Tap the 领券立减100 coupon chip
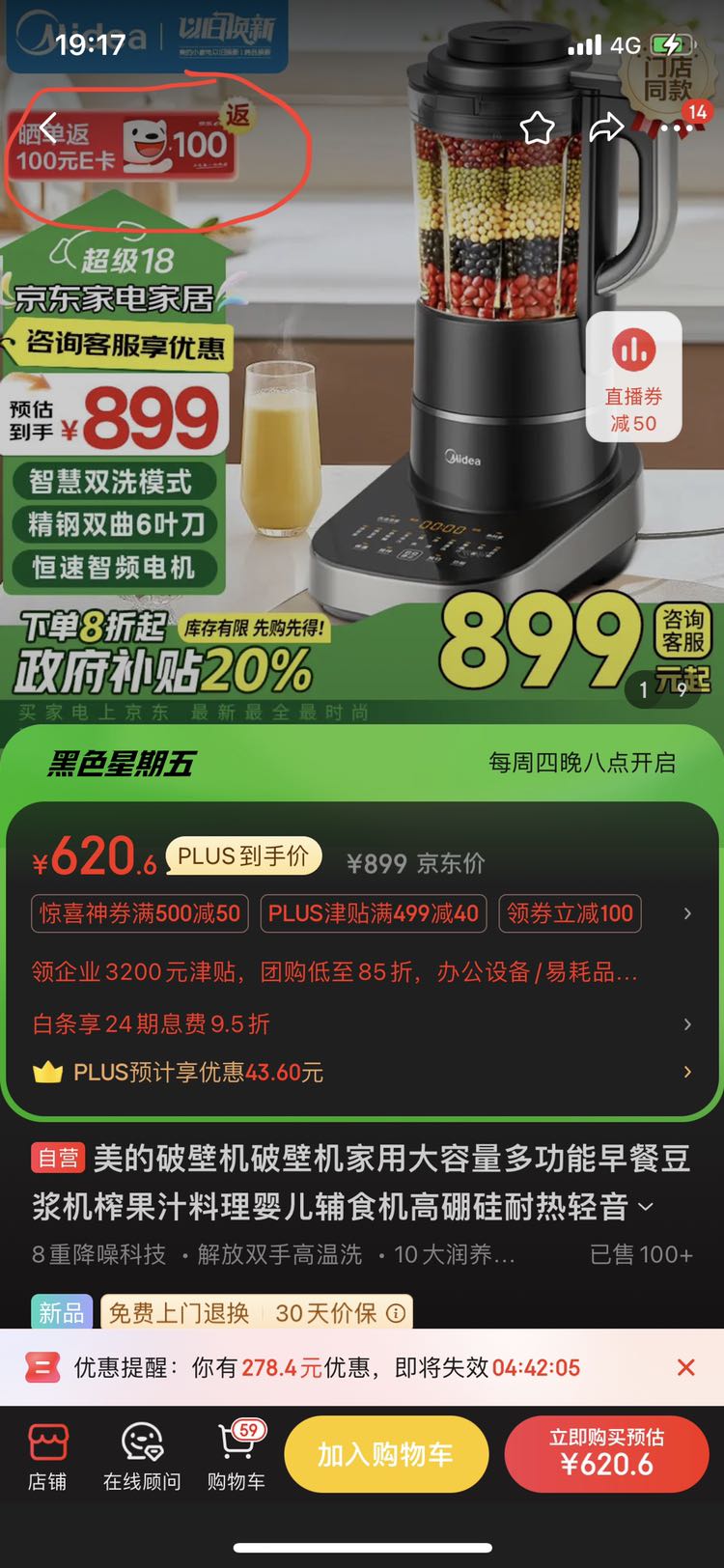This screenshot has height=1568, width=724. point(571,913)
